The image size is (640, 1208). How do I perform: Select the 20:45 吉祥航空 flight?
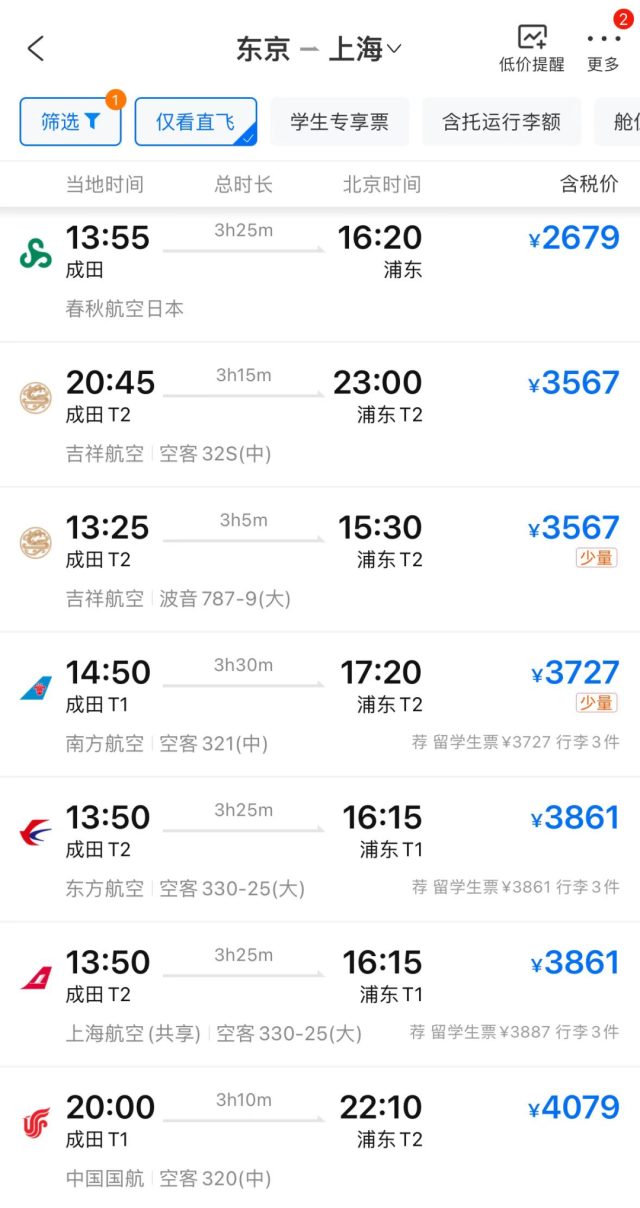[x=320, y=415]
